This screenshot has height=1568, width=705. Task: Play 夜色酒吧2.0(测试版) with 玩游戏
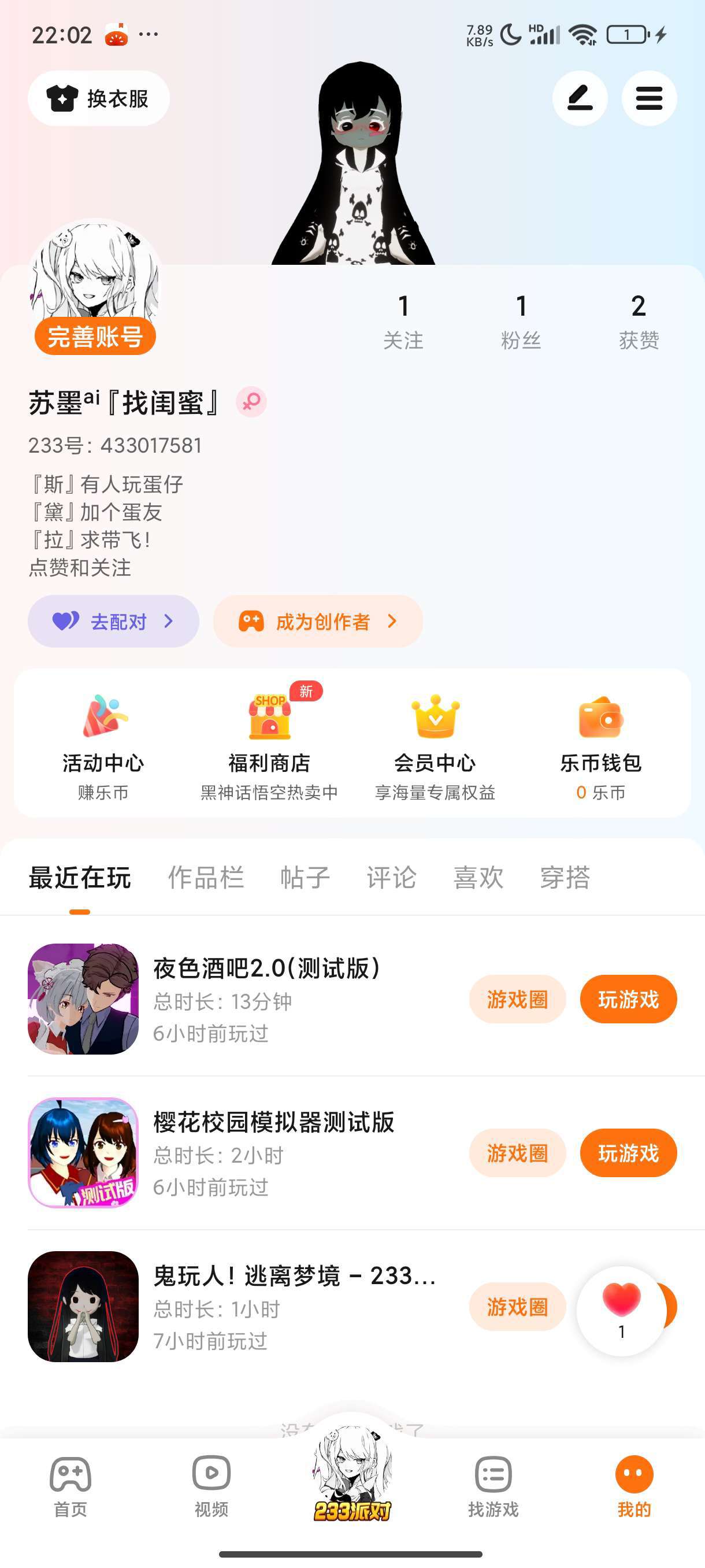coord(628,1000)
